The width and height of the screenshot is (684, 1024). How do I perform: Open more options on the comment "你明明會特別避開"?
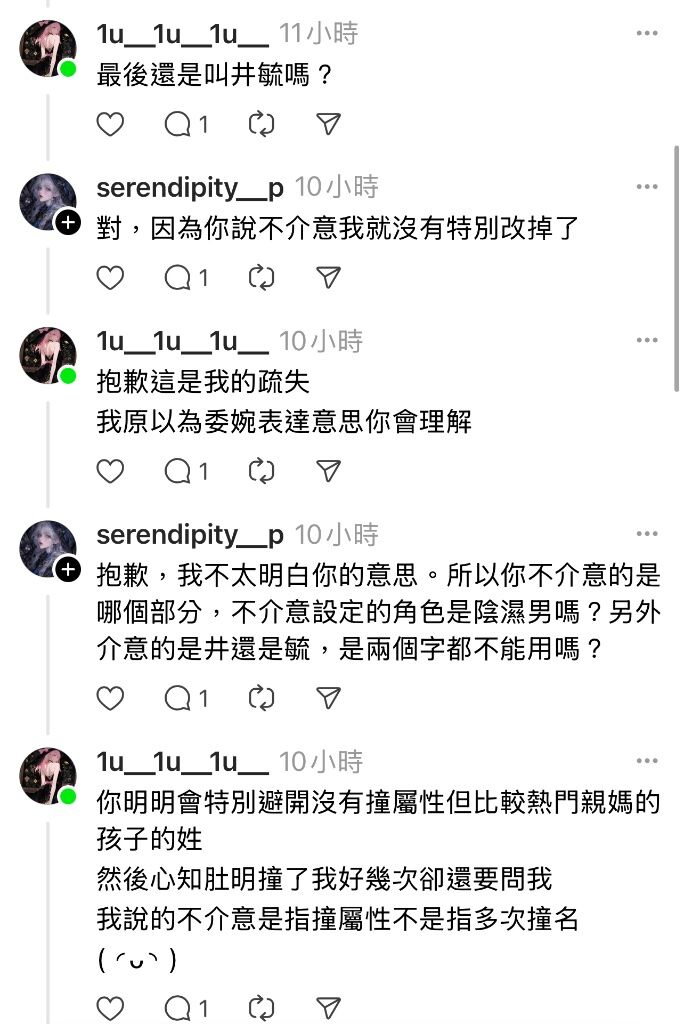point(647,761)
